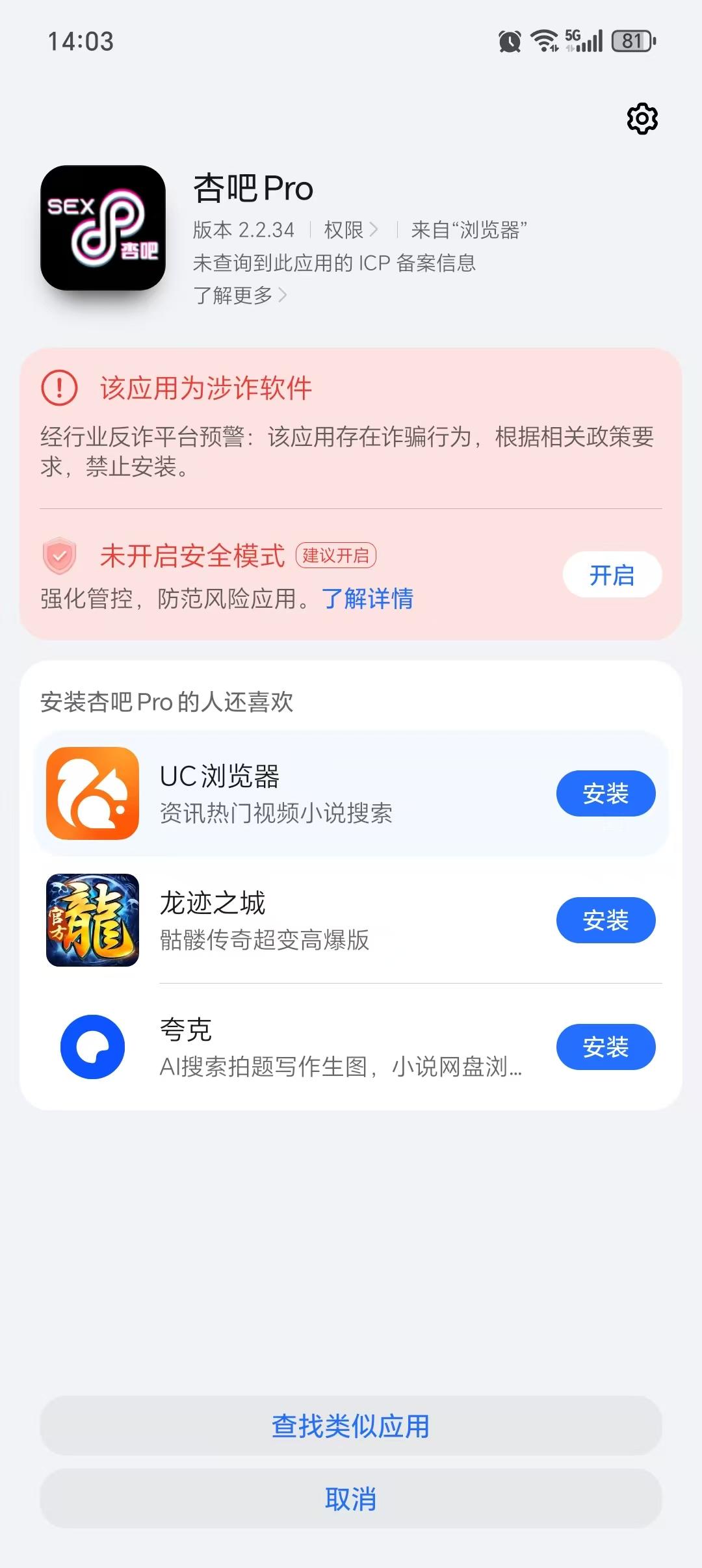Click the 杏吧 Pro app icon

point(106,229)
